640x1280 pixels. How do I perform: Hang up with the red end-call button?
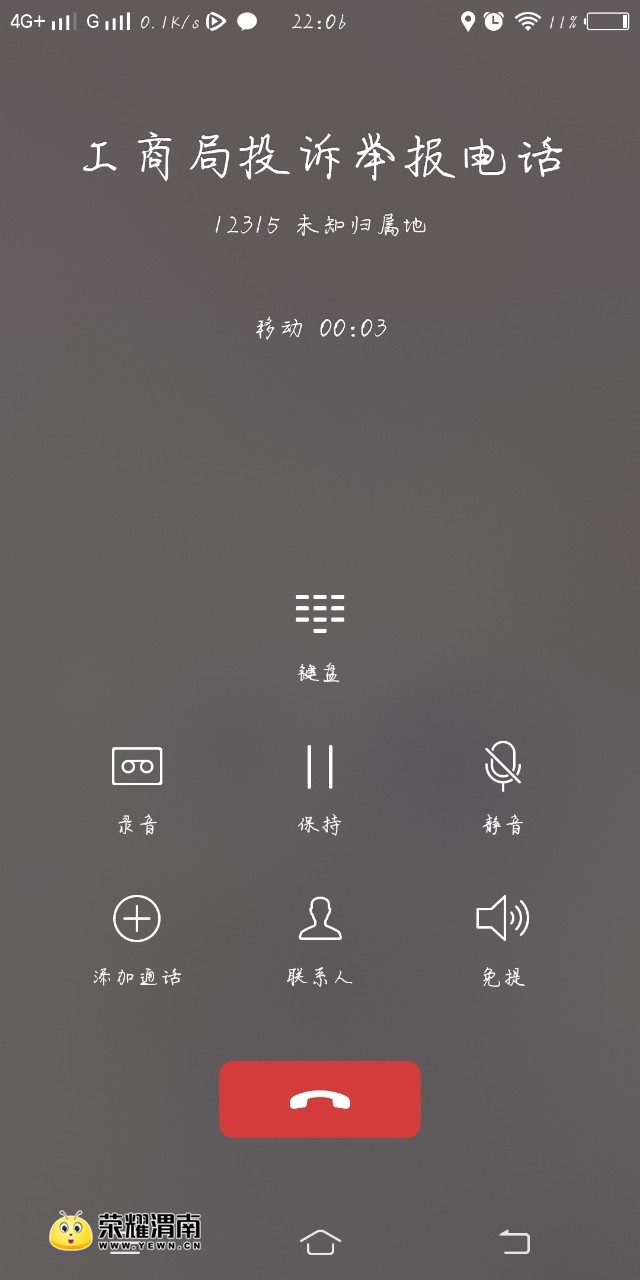click(320, 1099)
